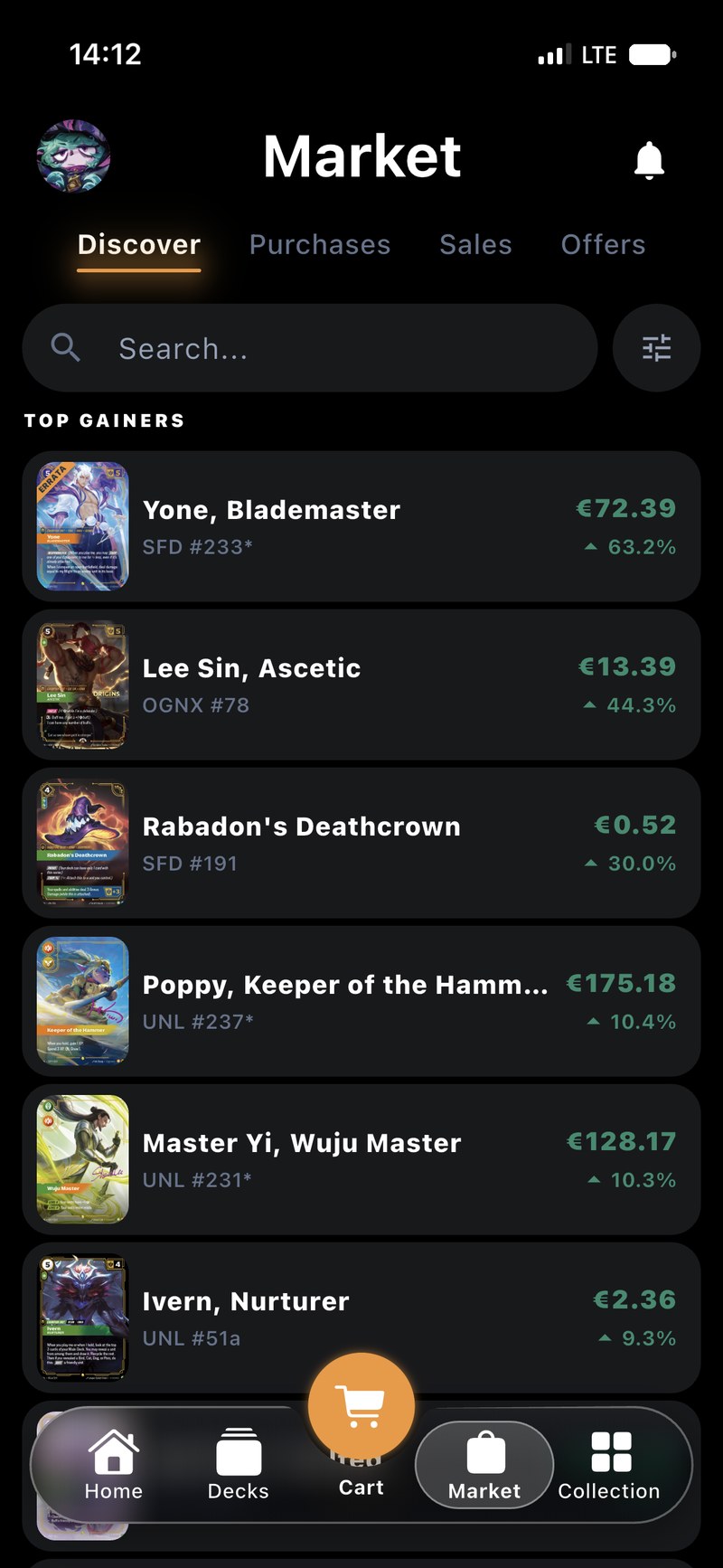Switch to the Collection tab
Screen dimensions: 723x1568
coord(609,1465)
